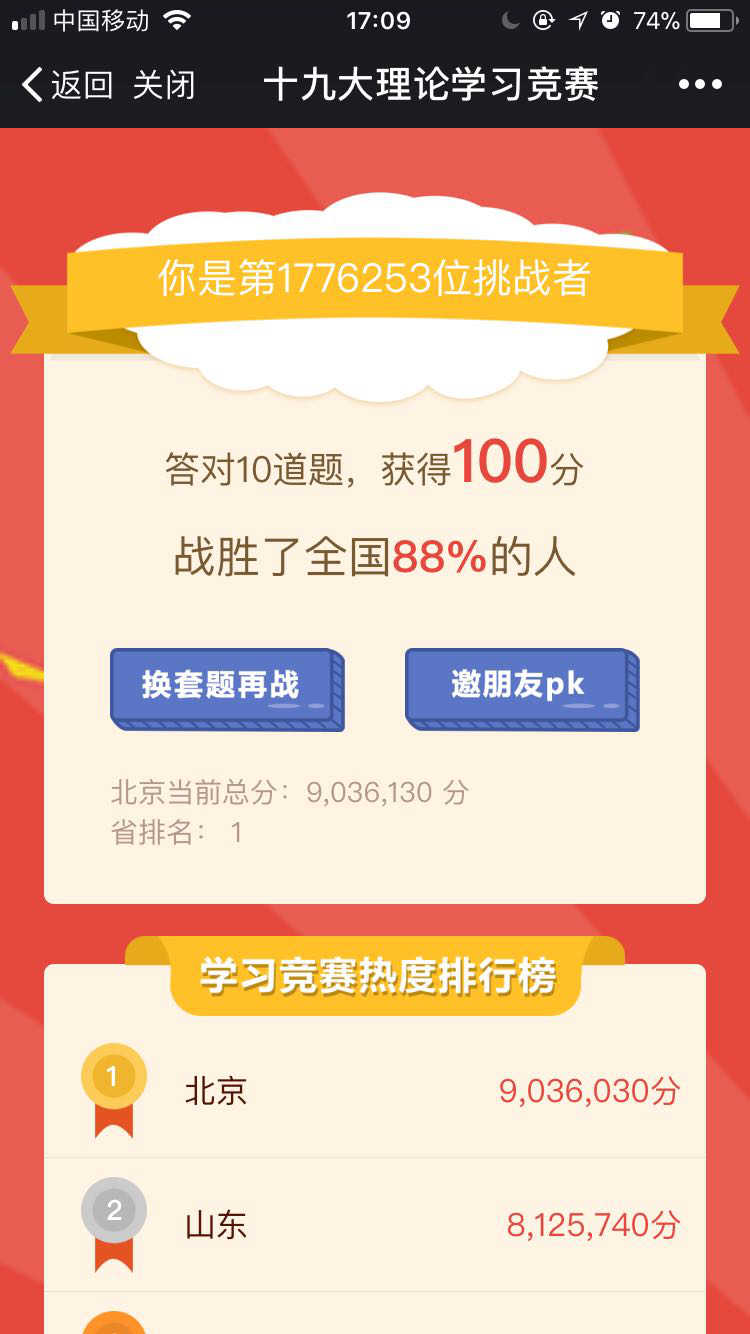Close the page with 关闭
This screenshot has height=1334, width=750.
pyautogui.click(x=164, y=86)
